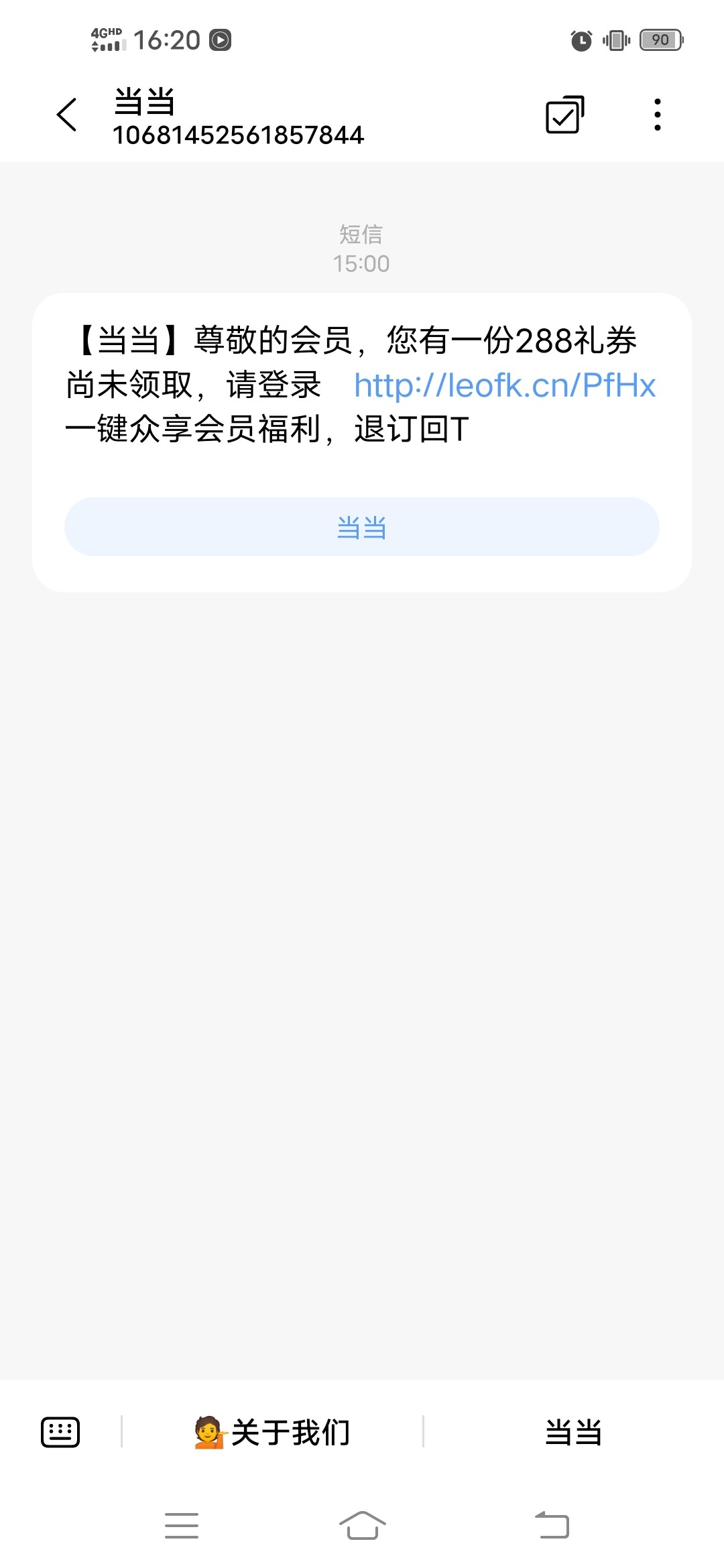Open the leofk.cn/PfHx link
The image size is (724, 1568).
(504, 386)
